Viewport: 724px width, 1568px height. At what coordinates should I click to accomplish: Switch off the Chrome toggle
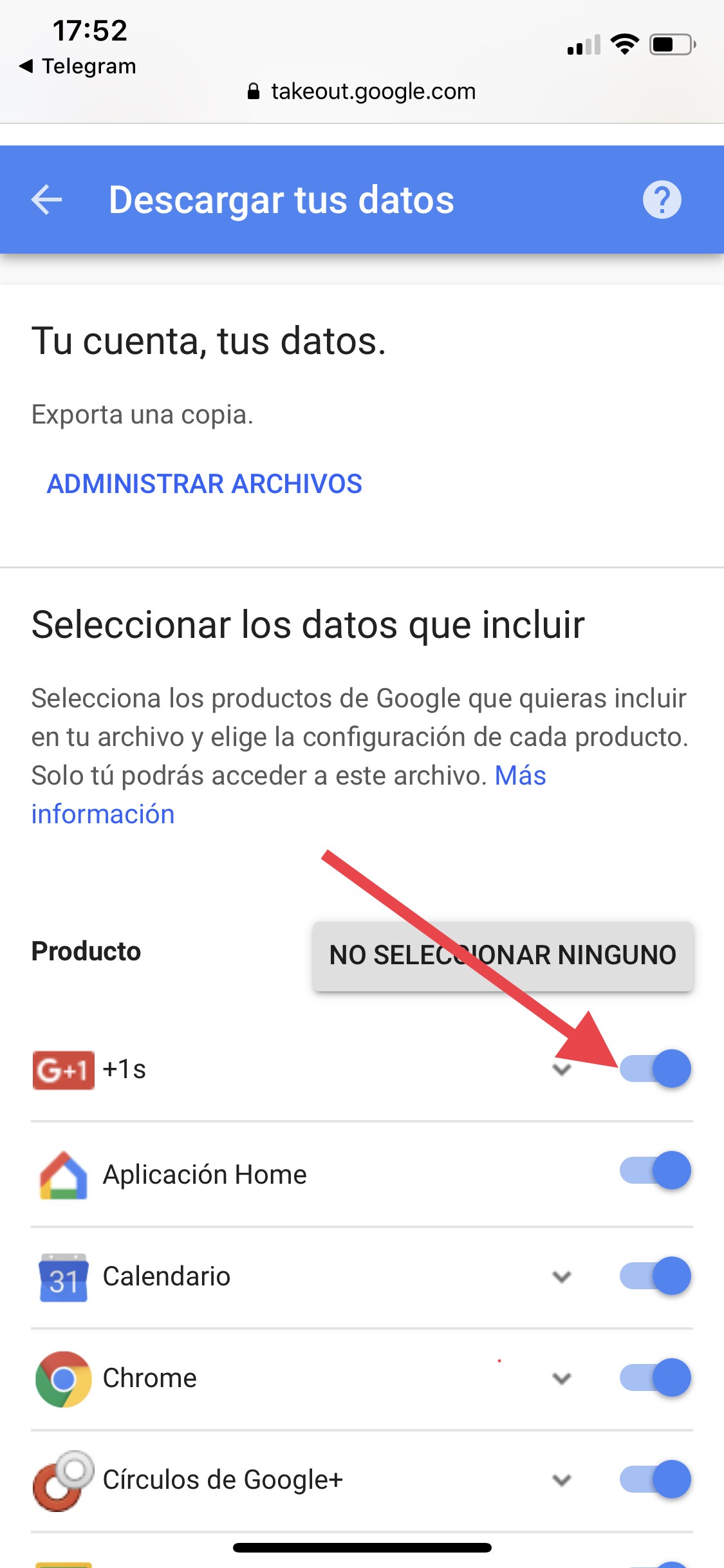(655, 1377)
